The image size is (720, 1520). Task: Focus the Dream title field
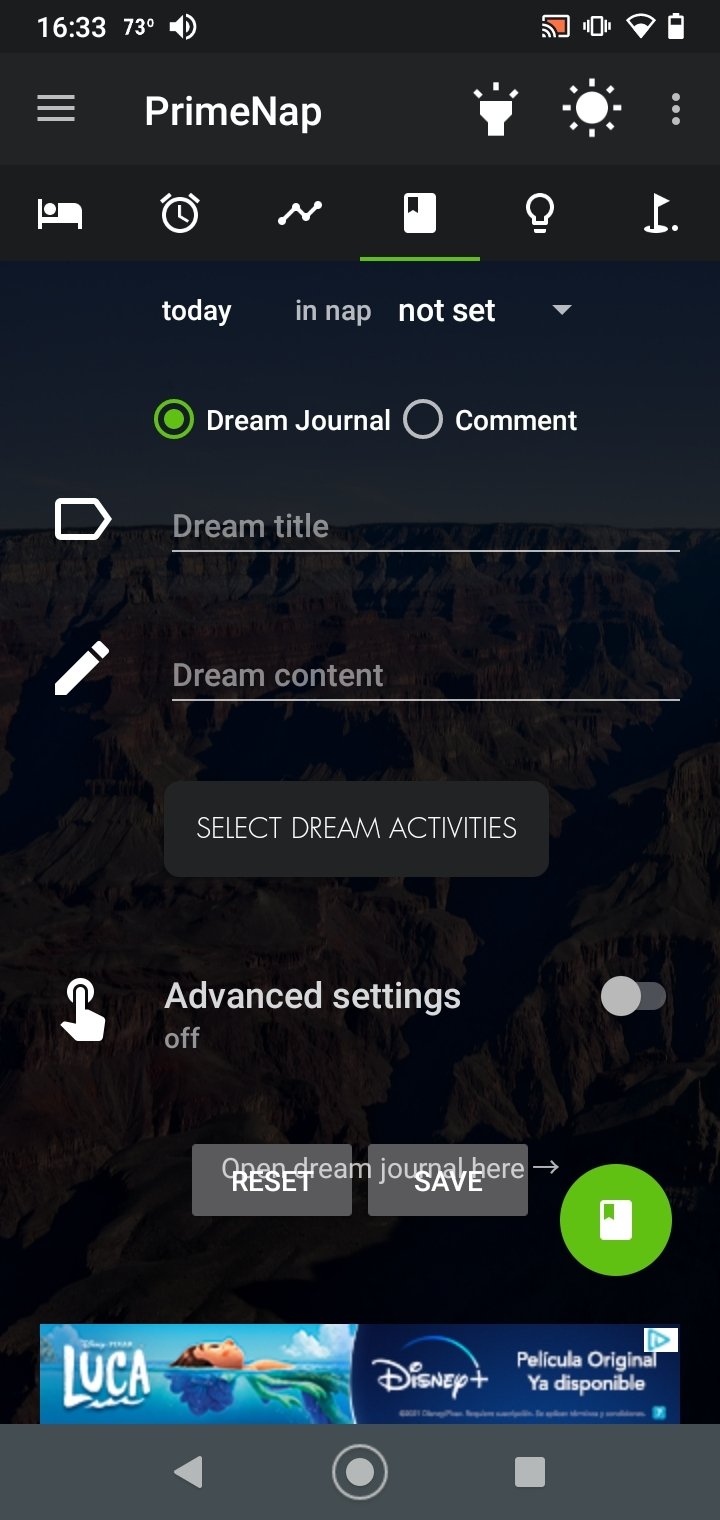pos(426,526)
